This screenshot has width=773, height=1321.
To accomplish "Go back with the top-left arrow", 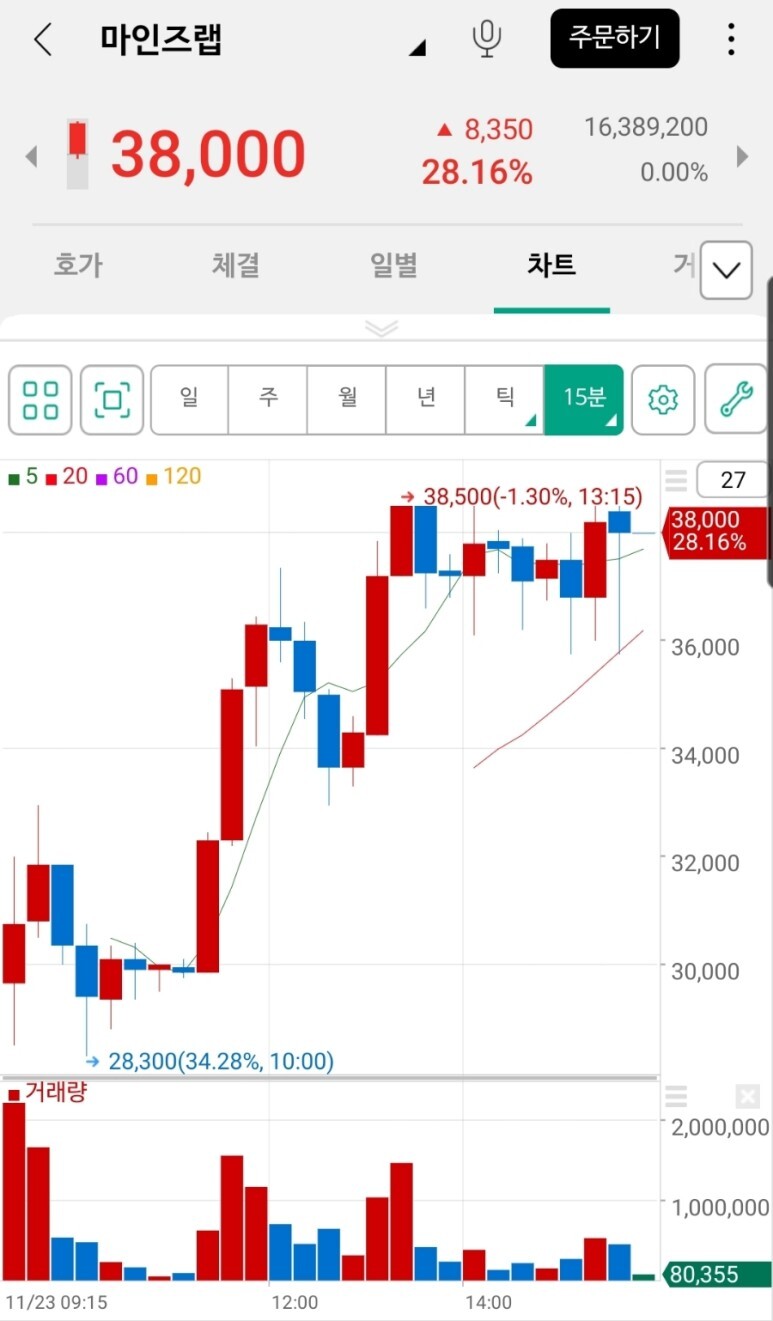I will (x=42, y=40).
